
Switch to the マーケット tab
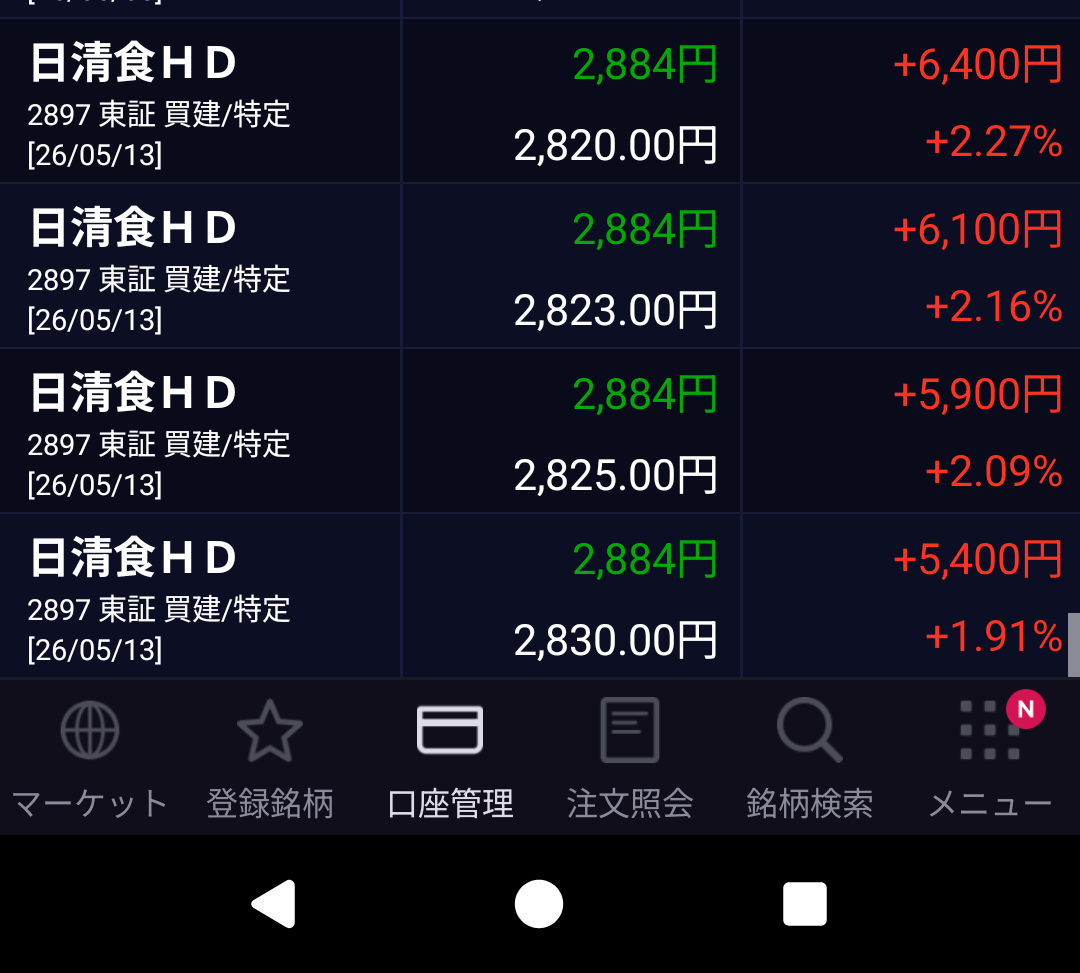90,757
